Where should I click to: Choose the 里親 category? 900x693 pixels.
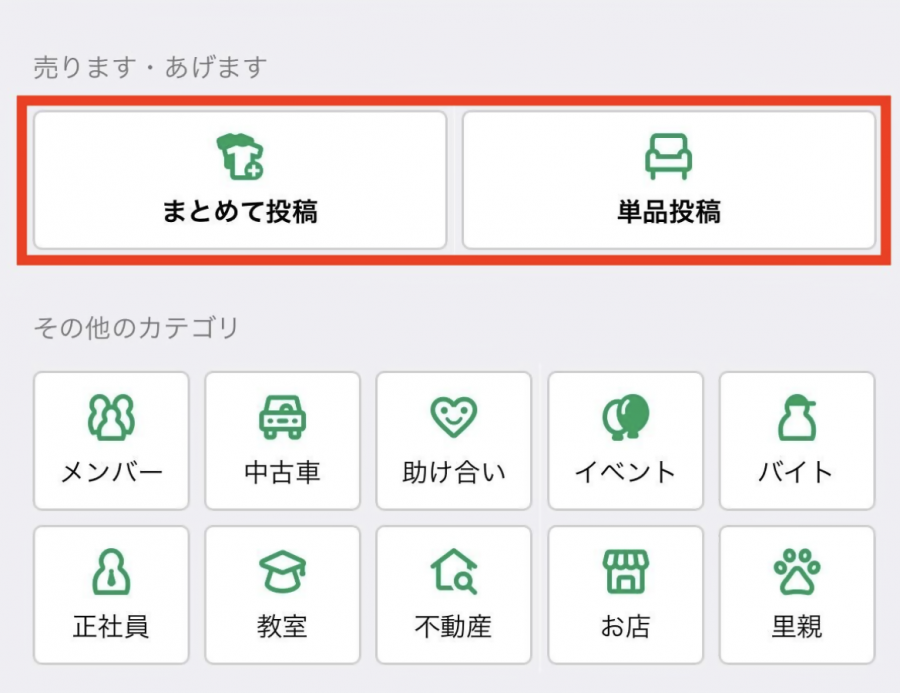pyautogui.click(x=797, y=595)
